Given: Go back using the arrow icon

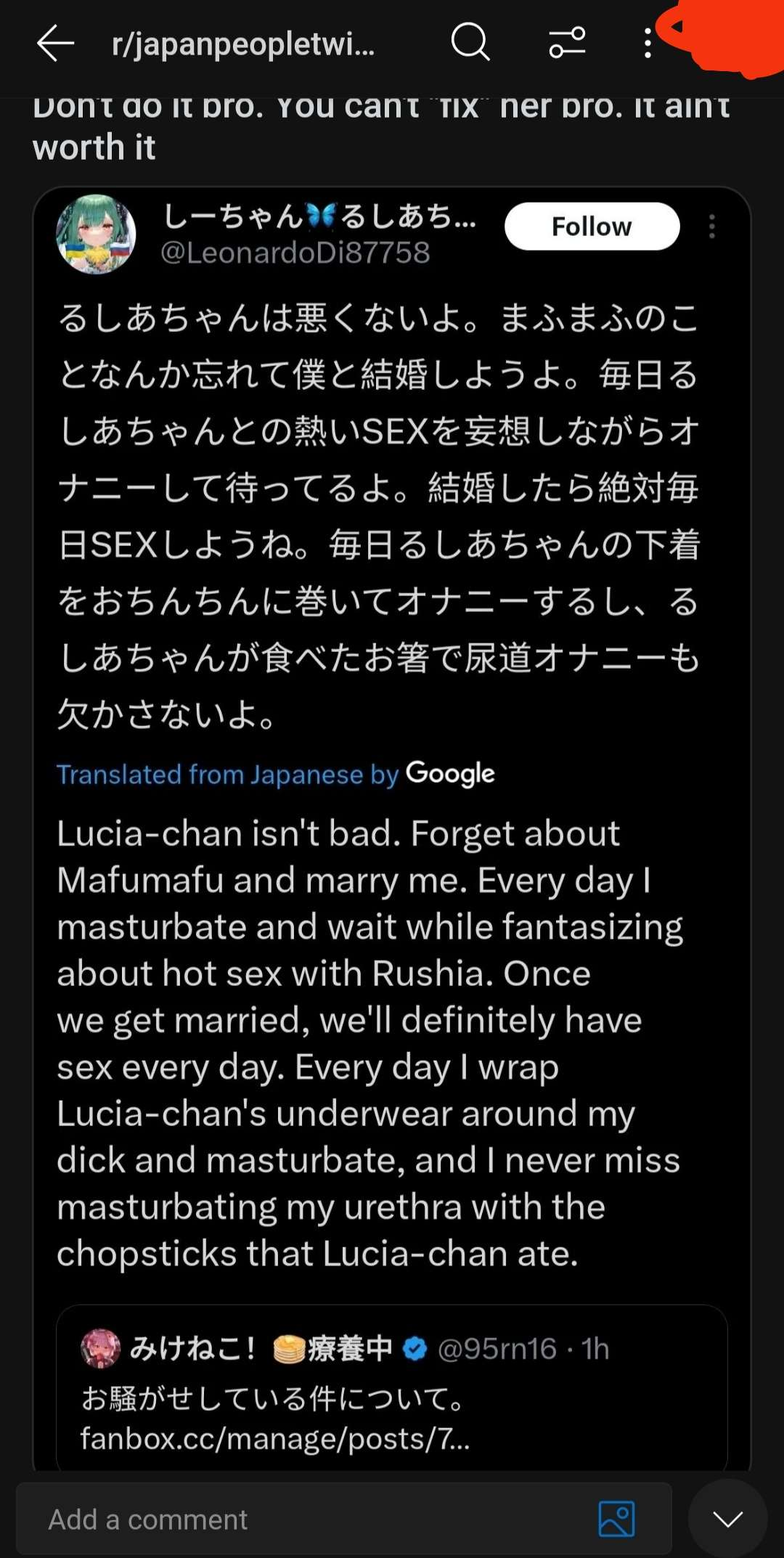Looking at the screenshot, I should (56, 44).
